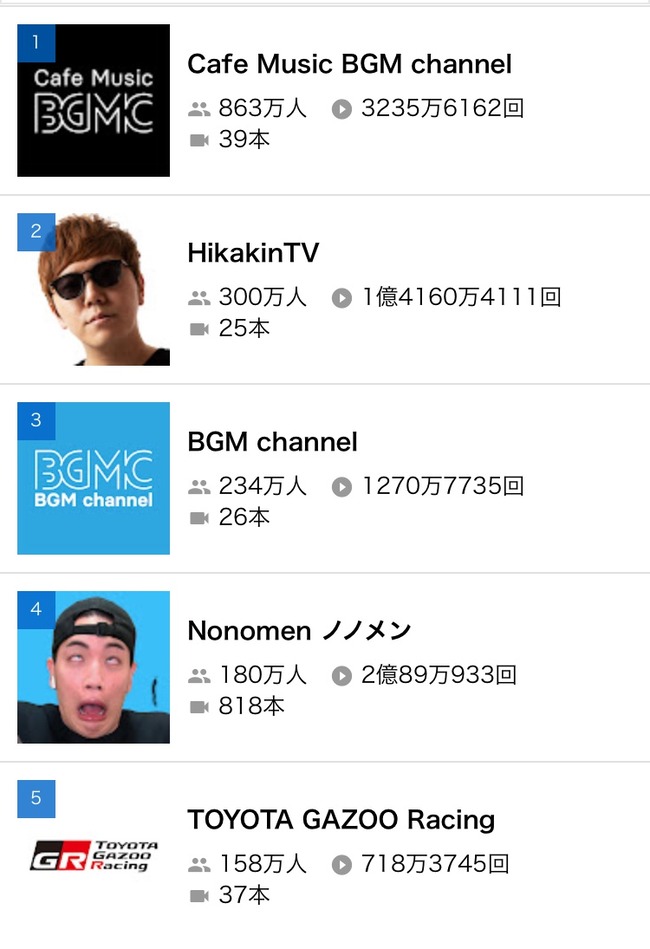
Task: View the Nonomen ノノメン channel
Action: coord(299,631)
